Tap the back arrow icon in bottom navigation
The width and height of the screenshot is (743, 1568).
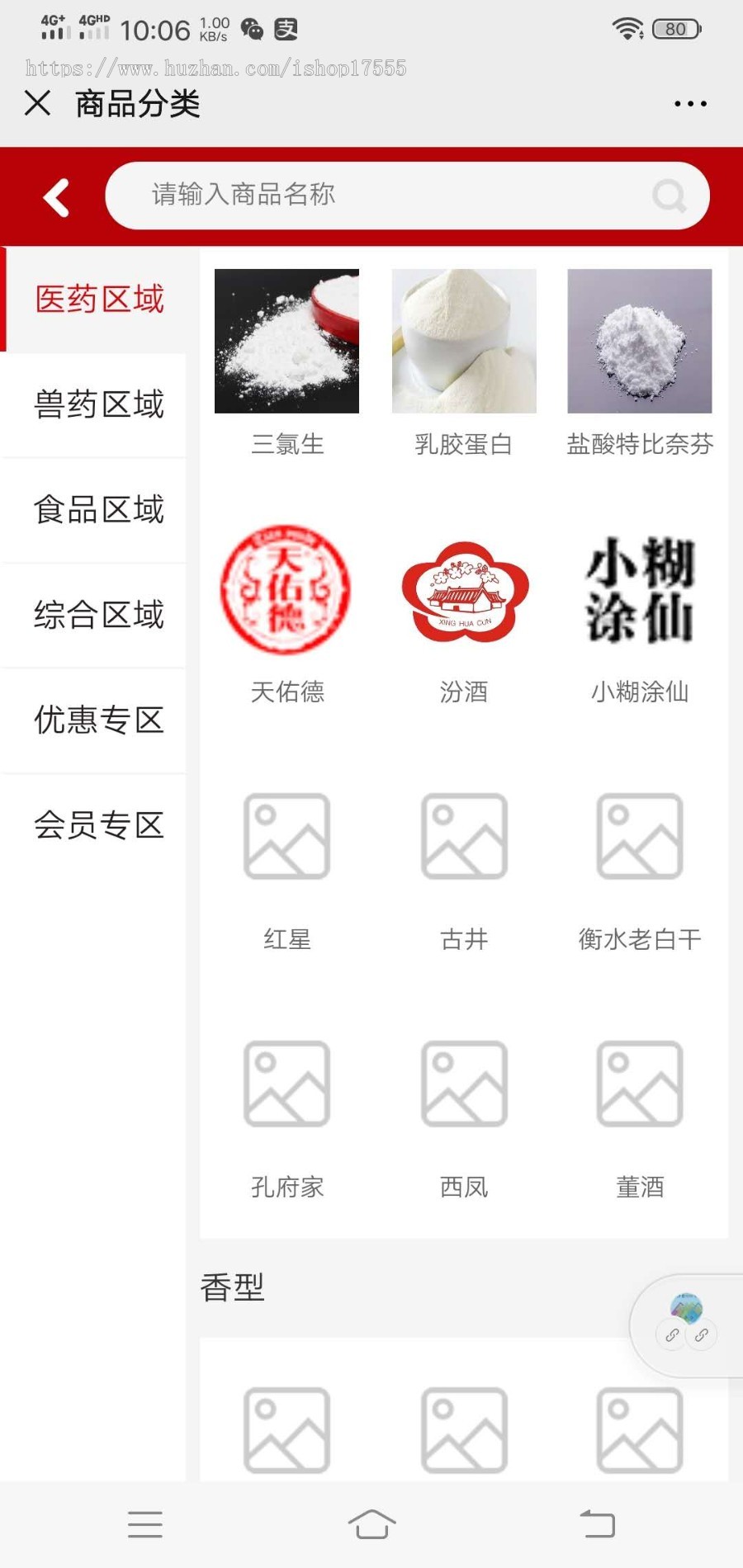[x=599, y=1525]
